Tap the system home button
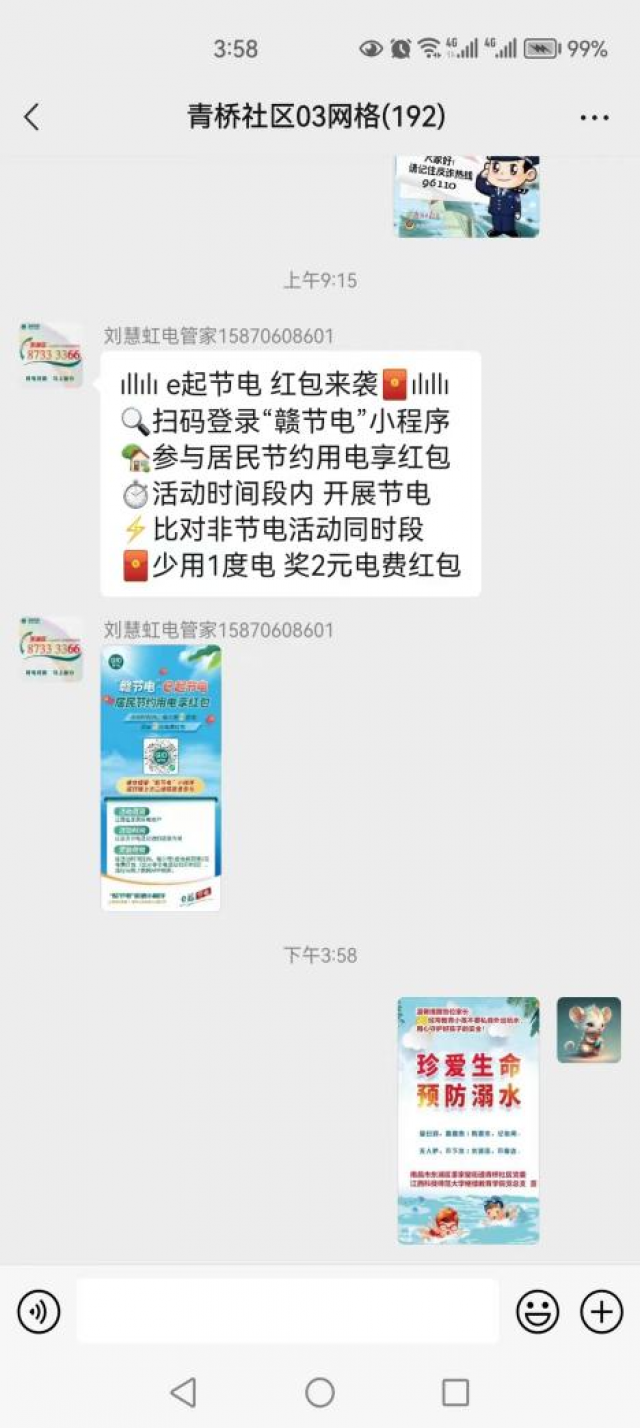 tap(320, 1392)
